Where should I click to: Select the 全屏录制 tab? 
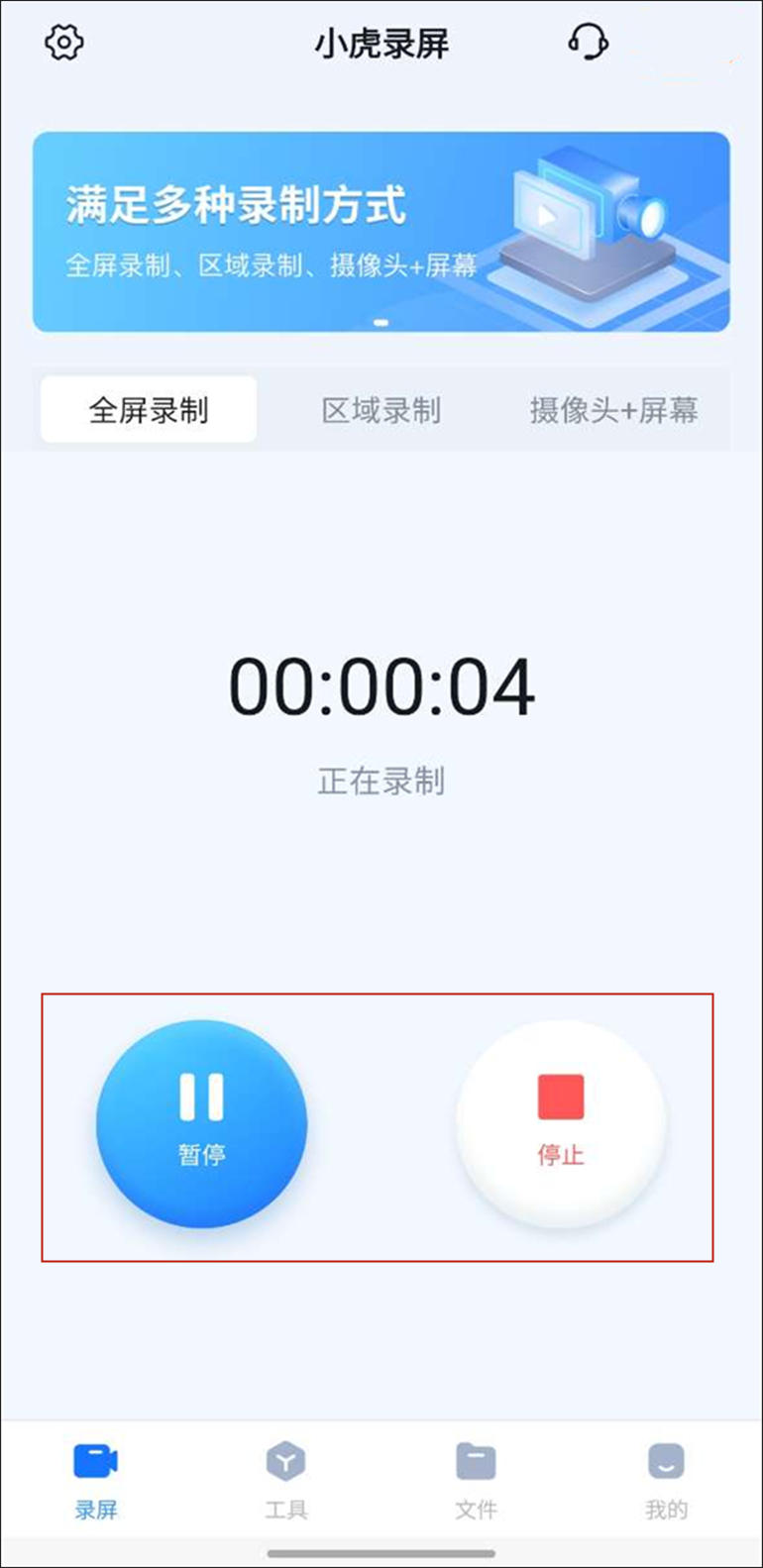click(x=149, y=410)
